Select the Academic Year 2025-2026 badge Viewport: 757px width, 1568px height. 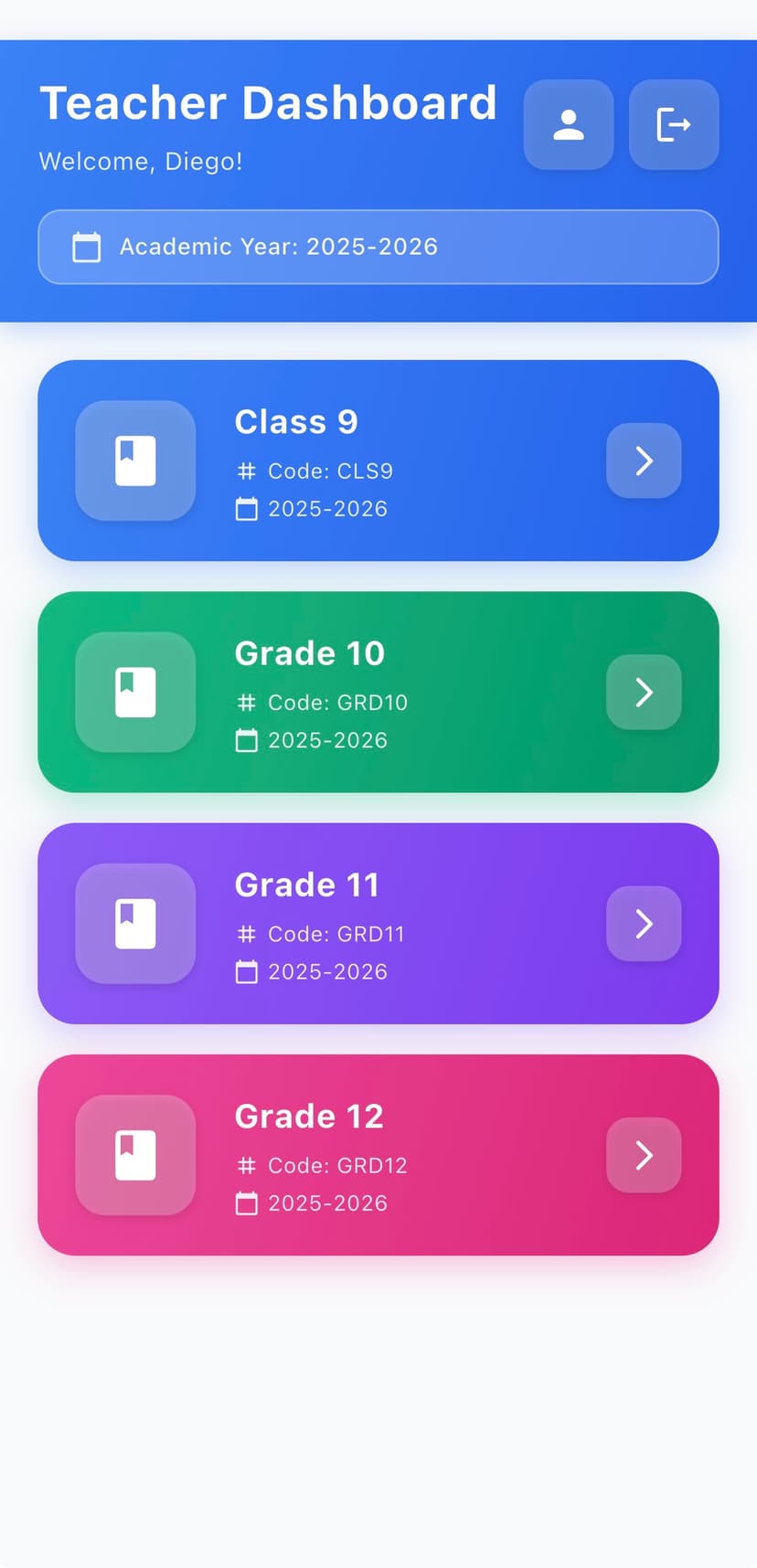pyautogui.click(x=378, y=247)
